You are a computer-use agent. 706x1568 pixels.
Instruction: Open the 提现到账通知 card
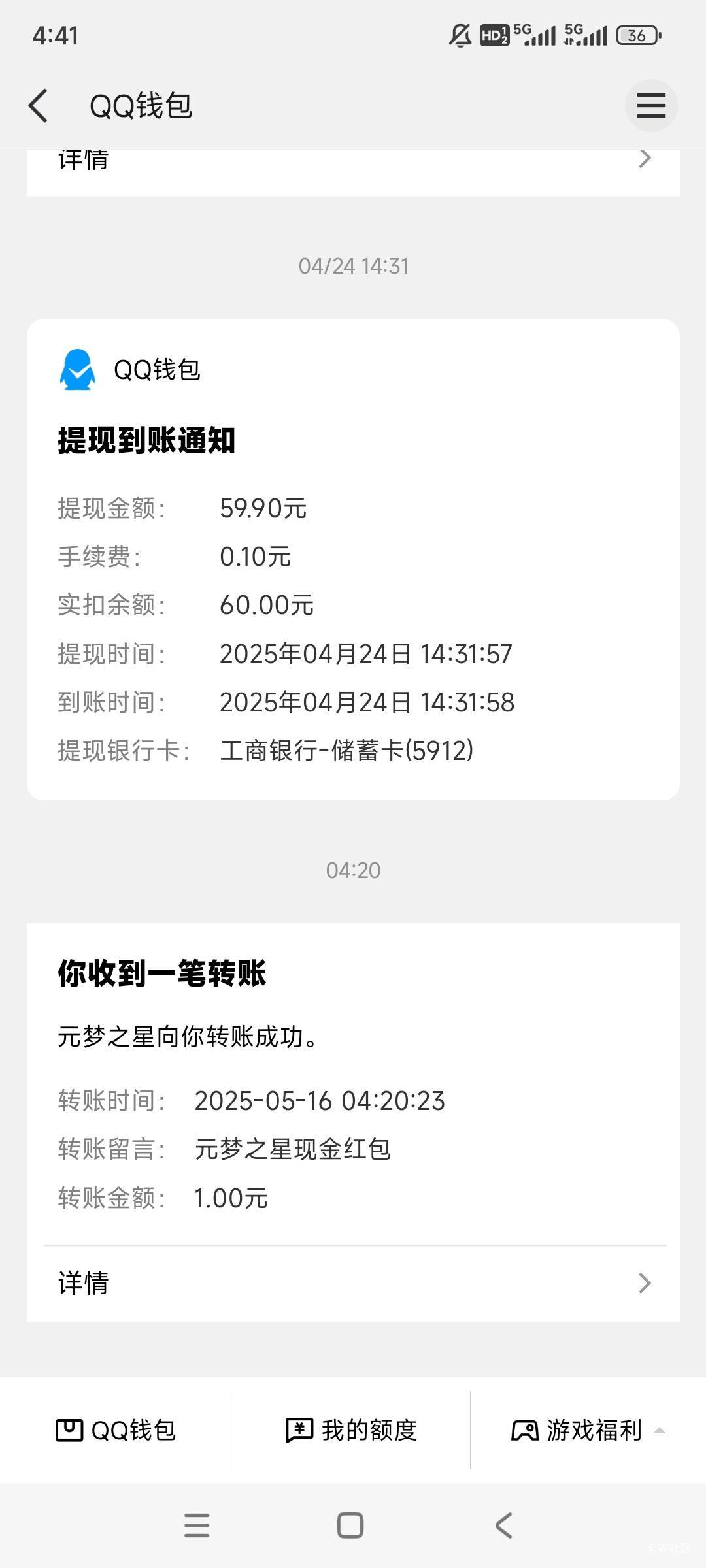[x=353, y=559]
